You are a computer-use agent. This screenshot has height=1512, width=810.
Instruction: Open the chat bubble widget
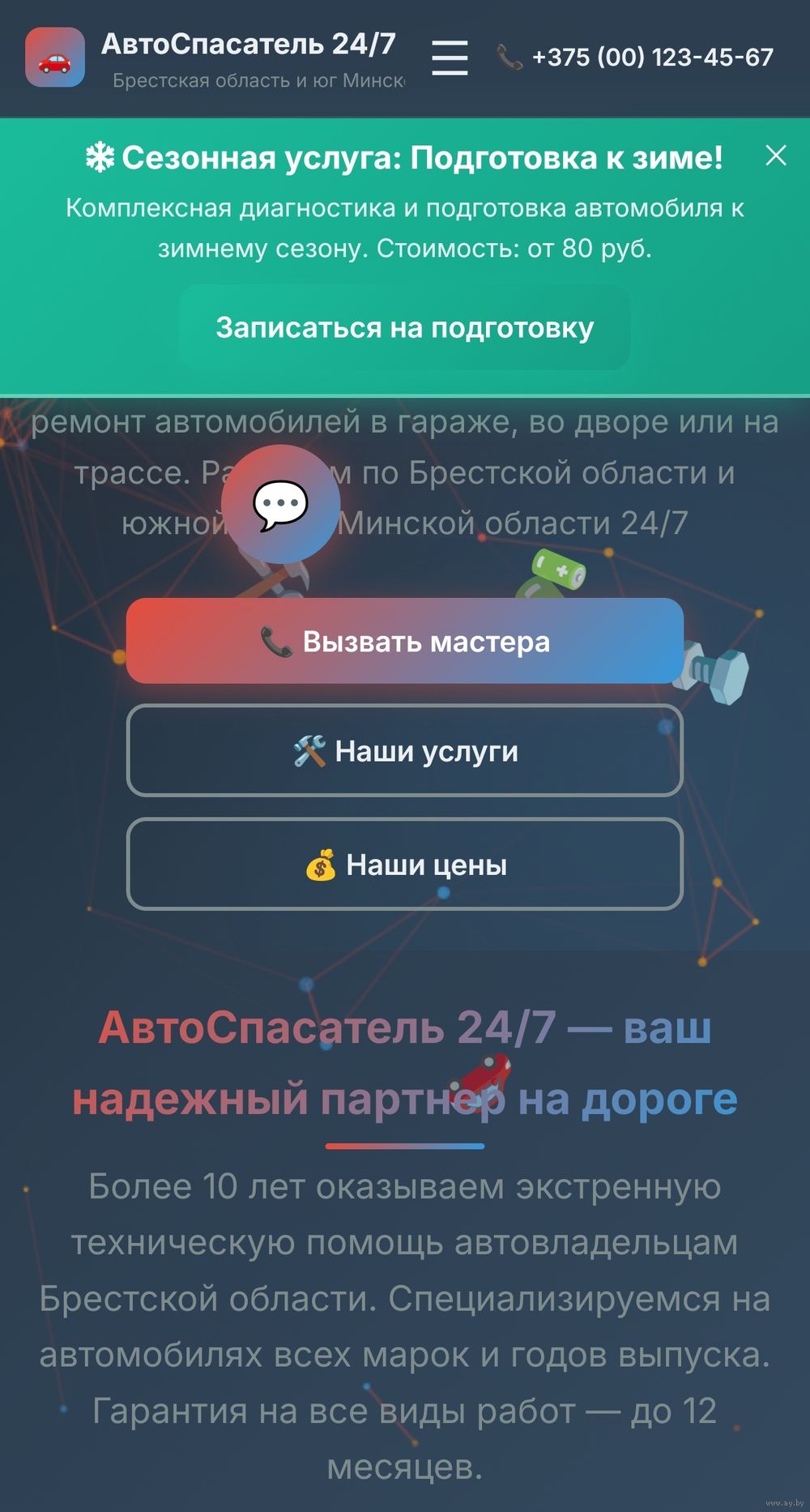point(280,504)
